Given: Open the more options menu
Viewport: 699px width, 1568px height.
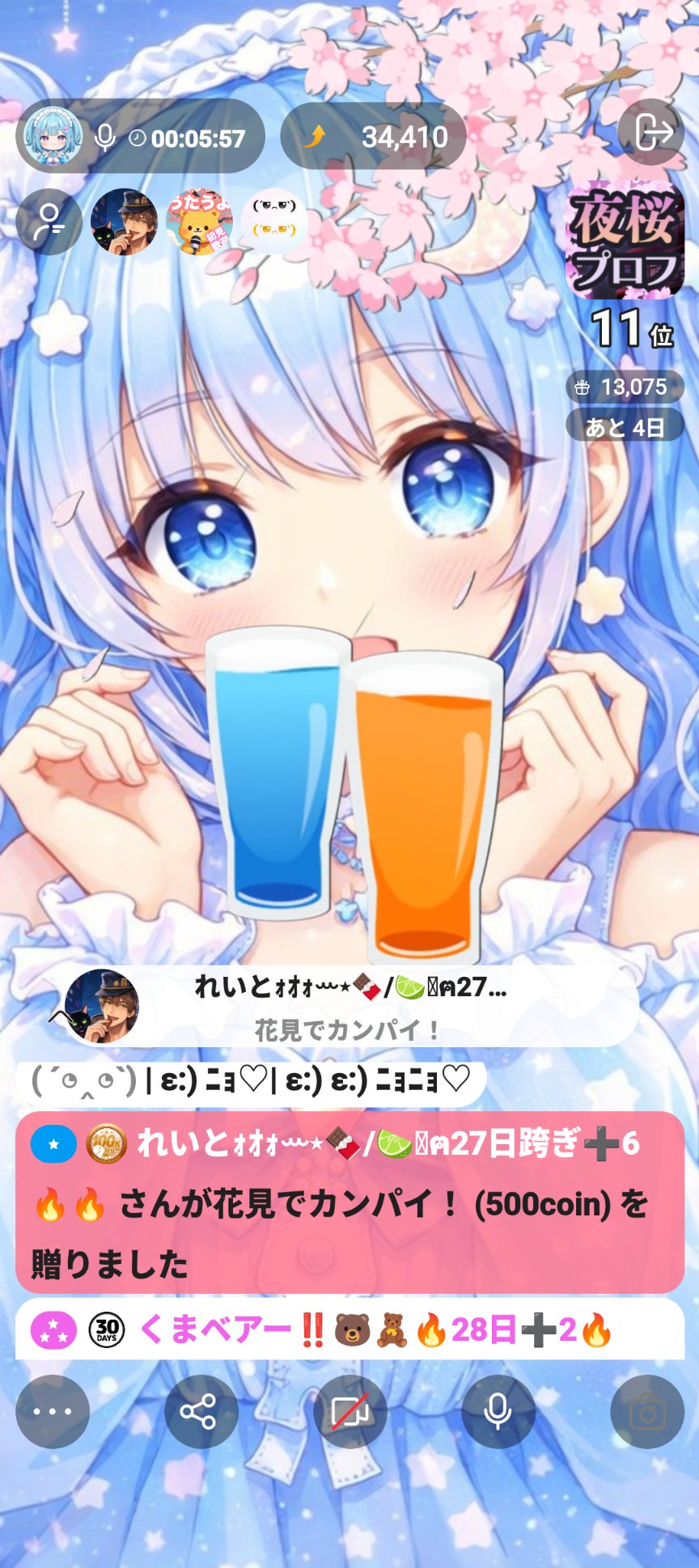Looking at the screenshot, I should pos(53,1412).
